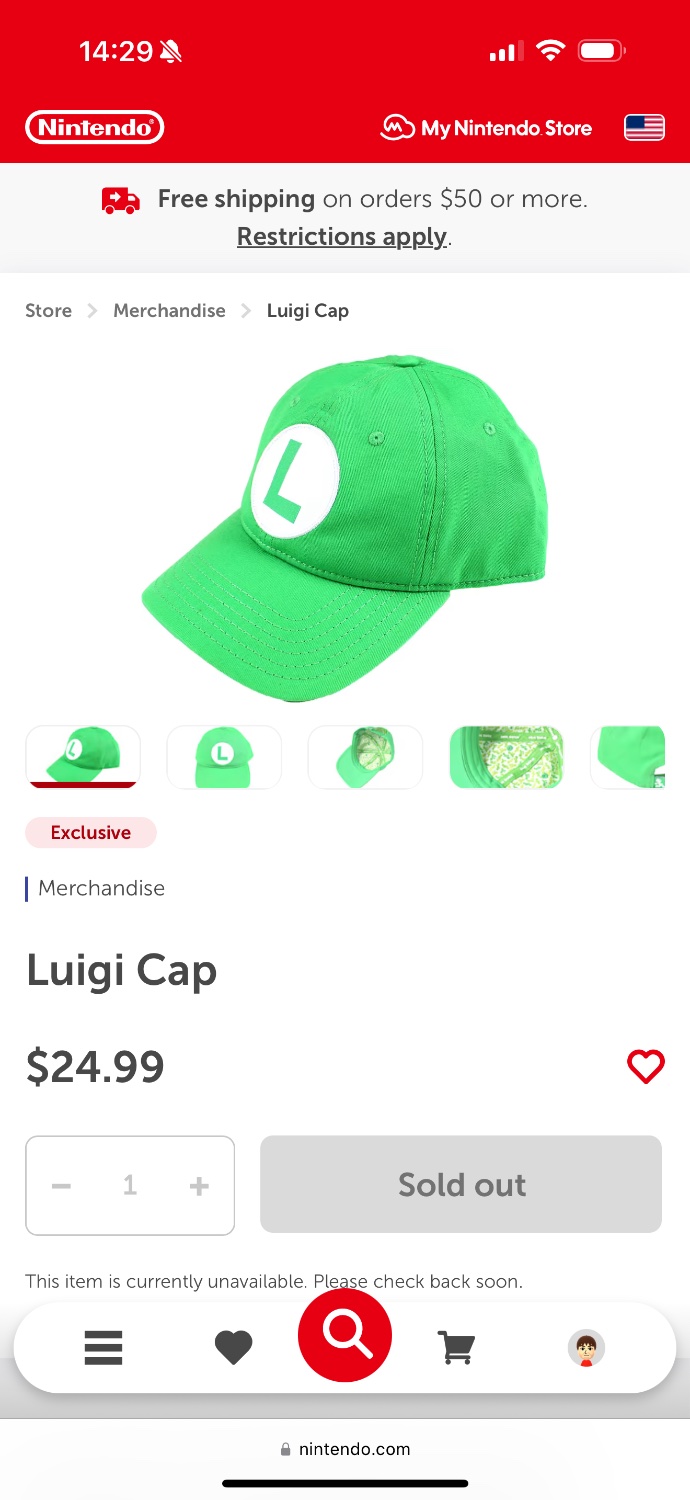Open the hamburger menu
Image resolution: width=690 pixels, height=1500 pixels.
(x=103, y=1348)
